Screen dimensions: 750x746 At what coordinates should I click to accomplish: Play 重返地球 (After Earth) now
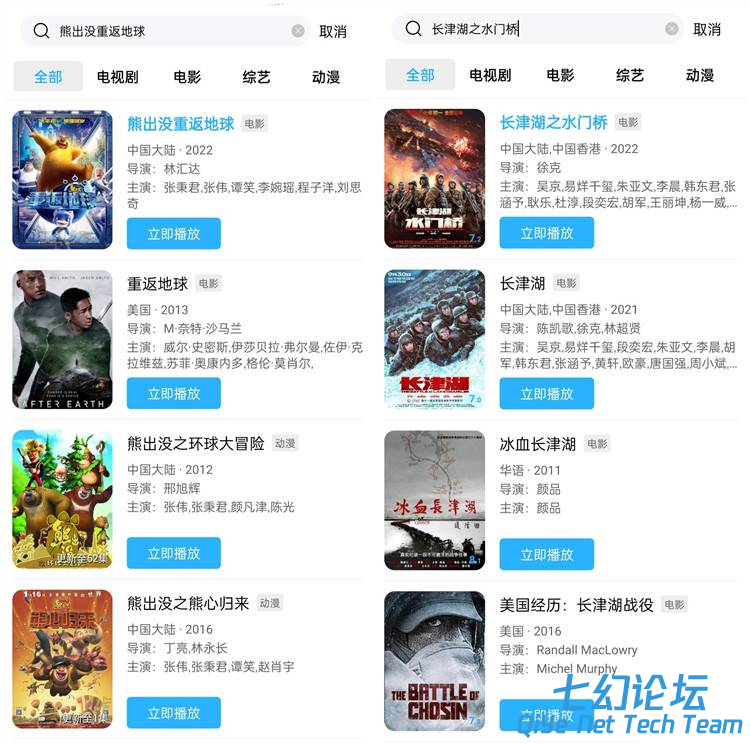click(174, 394)
